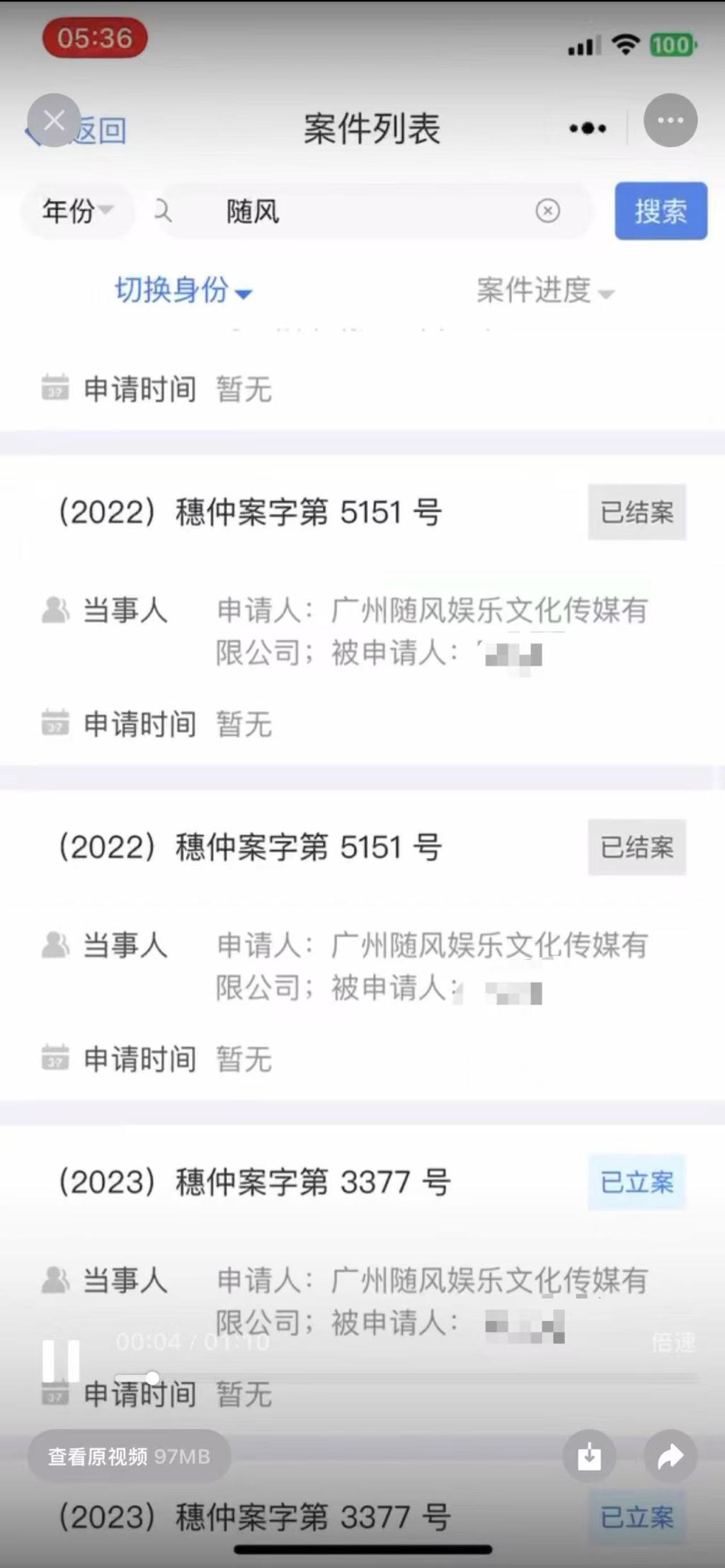Forward the video with share arrow
725x1568 pixels.
(670, 1456)
